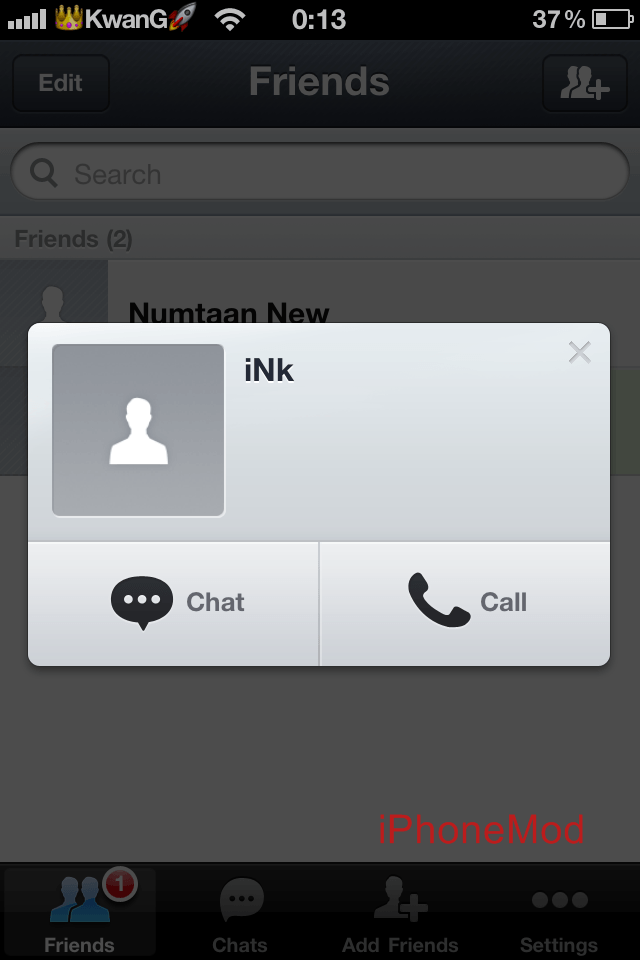Call iNk
The height and width of the screenshot is (960, 640).
point(465,603)
